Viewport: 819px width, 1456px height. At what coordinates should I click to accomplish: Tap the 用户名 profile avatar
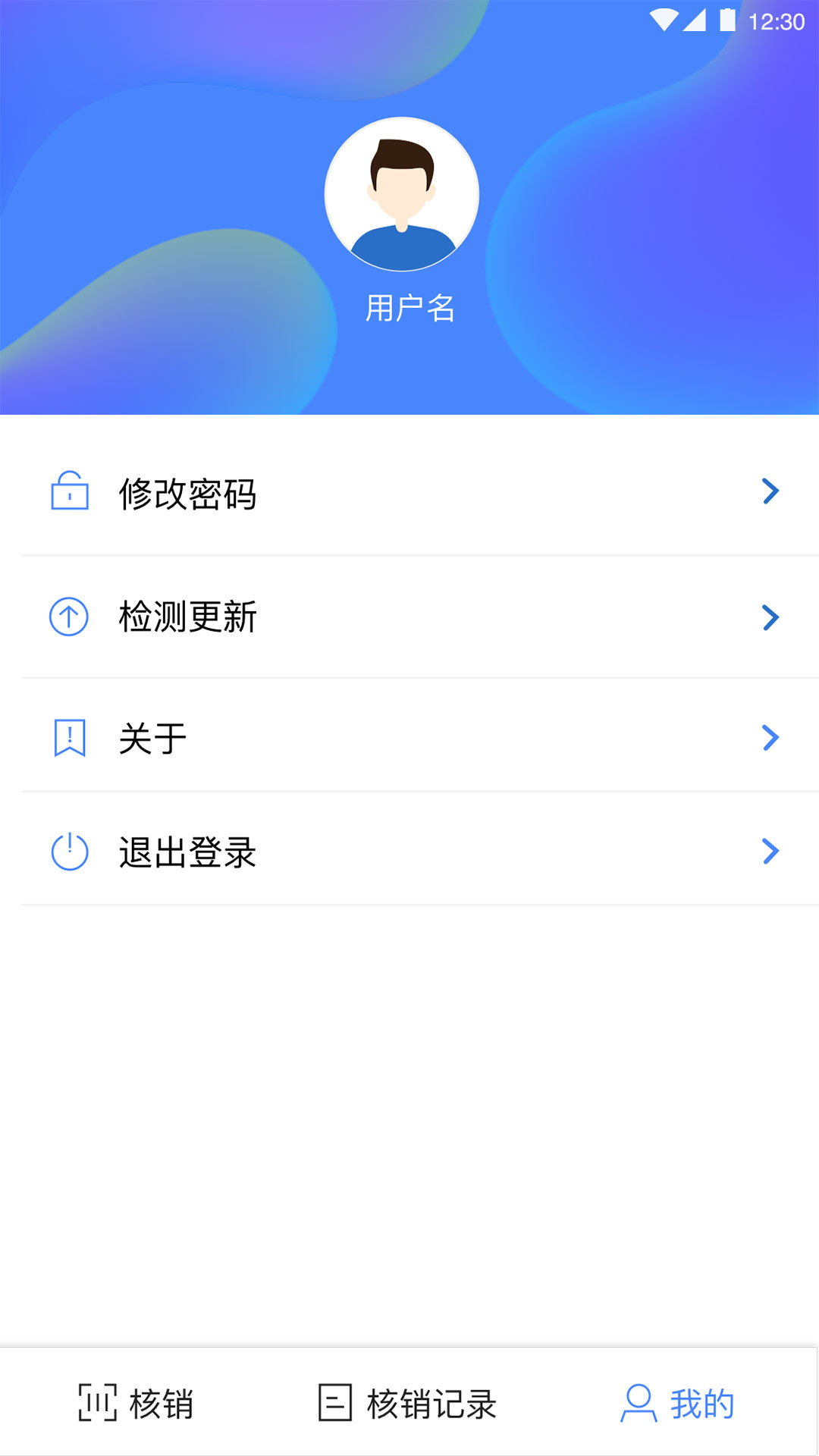point(402,194)
